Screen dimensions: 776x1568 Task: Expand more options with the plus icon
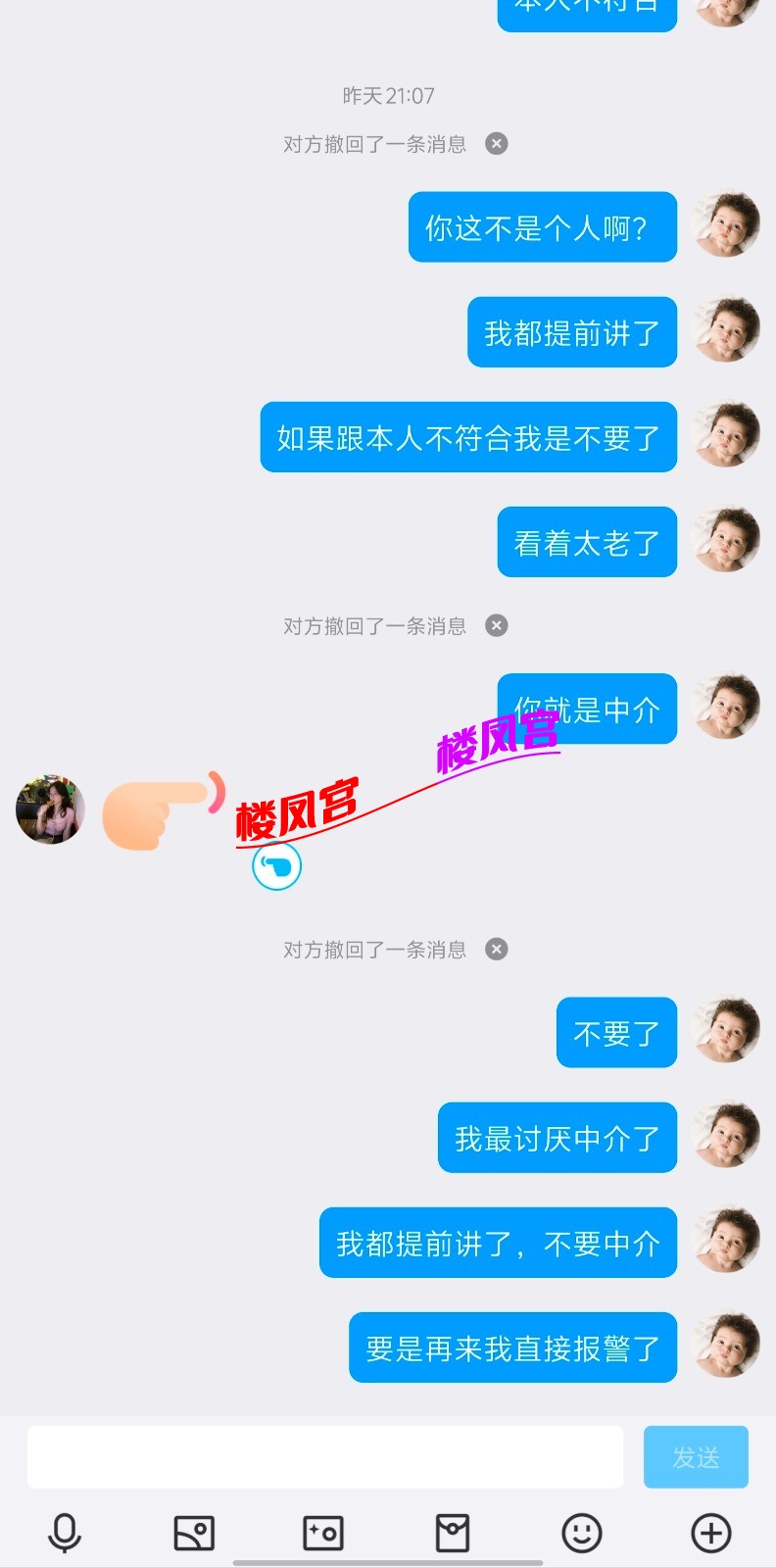[711, 1533]
